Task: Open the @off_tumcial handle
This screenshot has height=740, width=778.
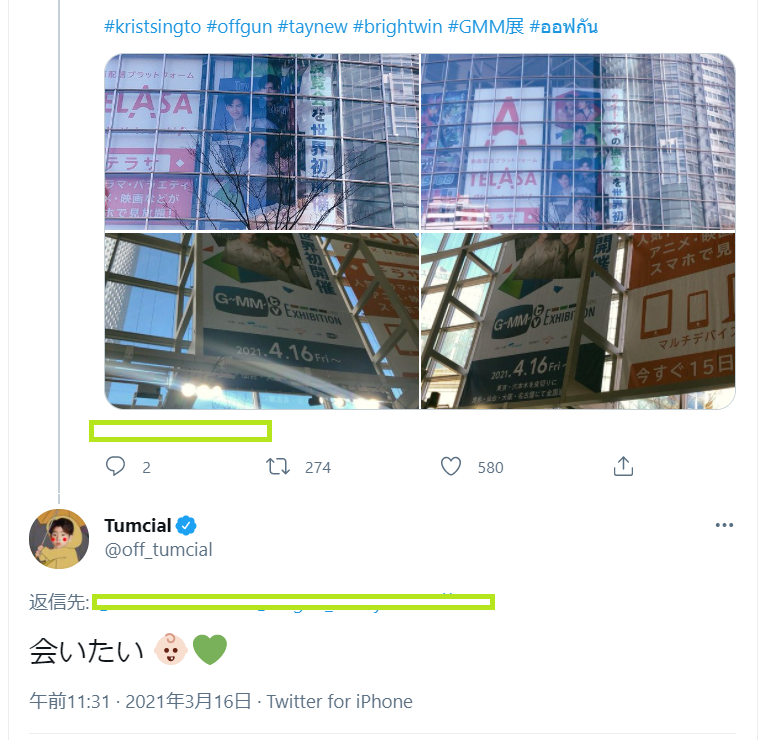Action: (x=158, y=550)
